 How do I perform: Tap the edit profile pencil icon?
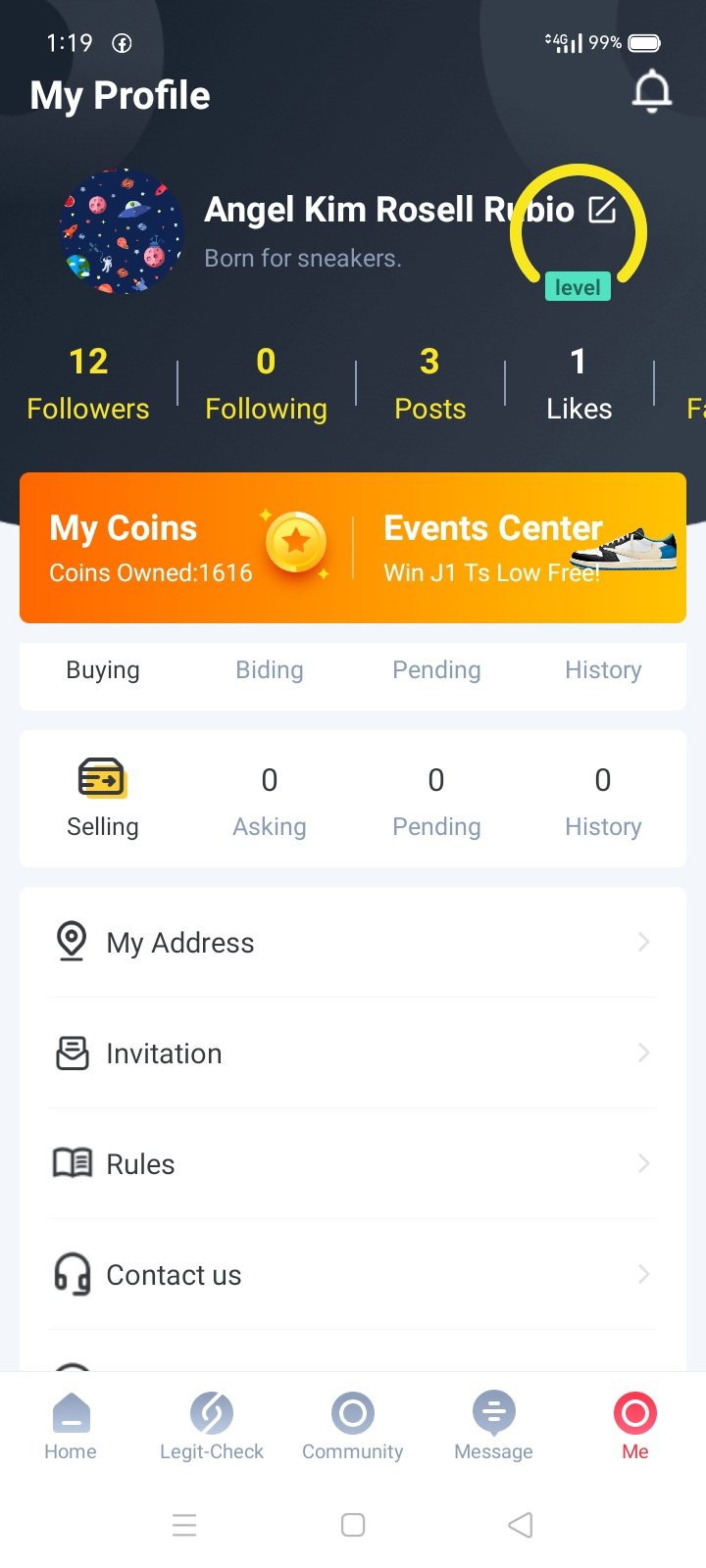tap(602, 209)
